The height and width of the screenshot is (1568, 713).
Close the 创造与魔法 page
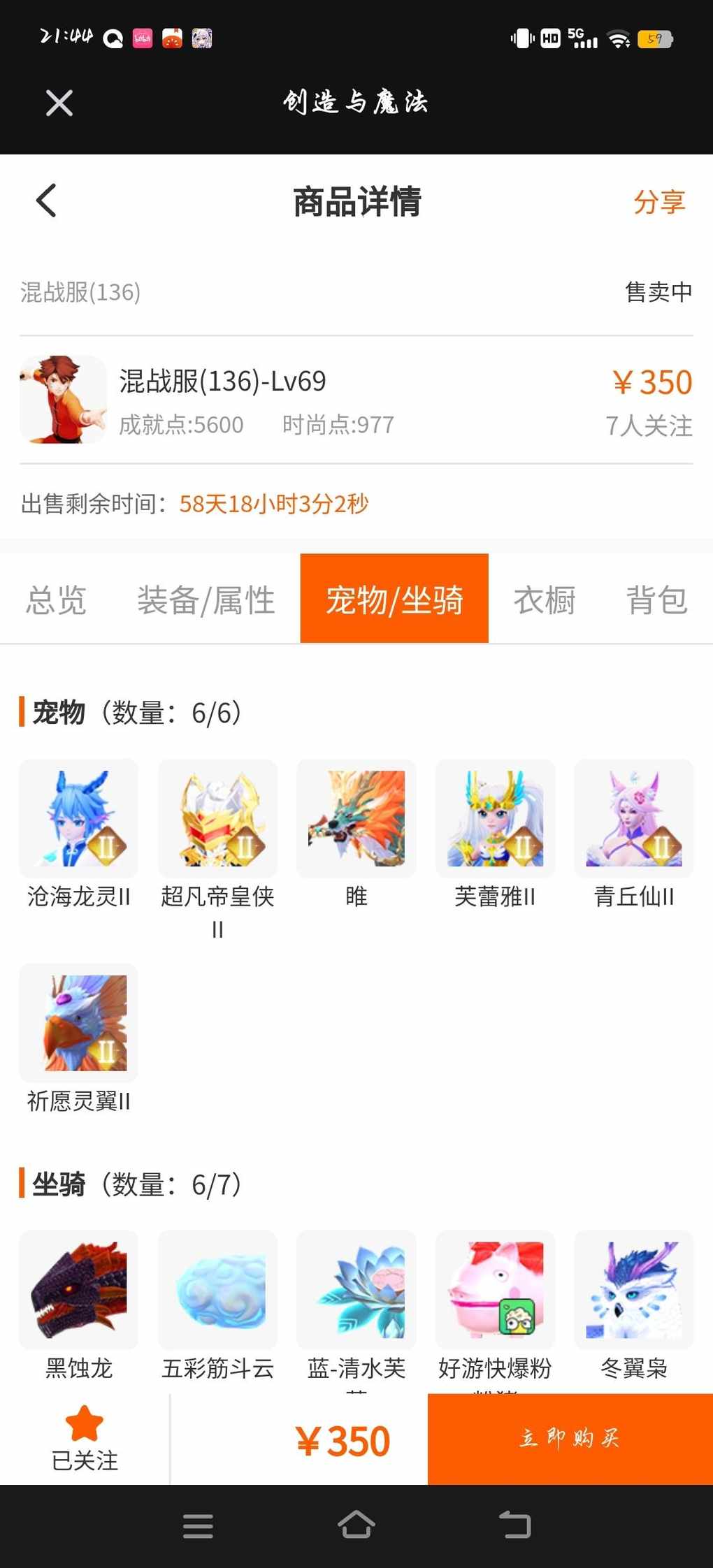59,103
